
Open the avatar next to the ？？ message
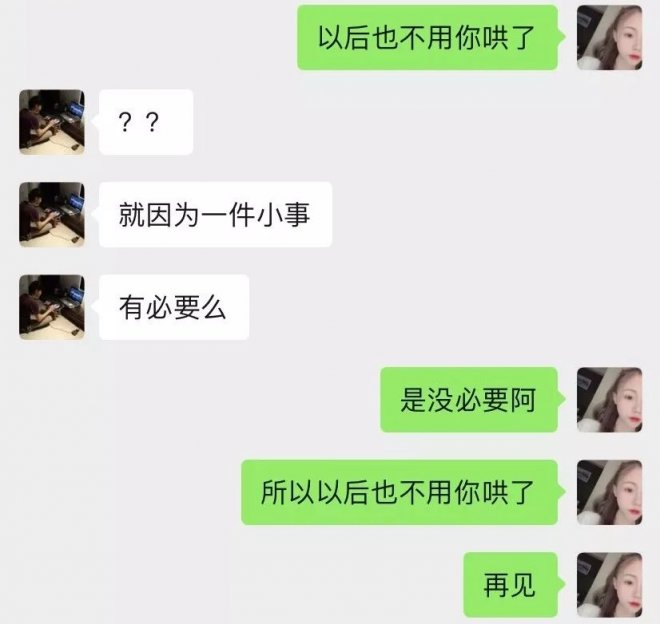click(x=52, y=122)
